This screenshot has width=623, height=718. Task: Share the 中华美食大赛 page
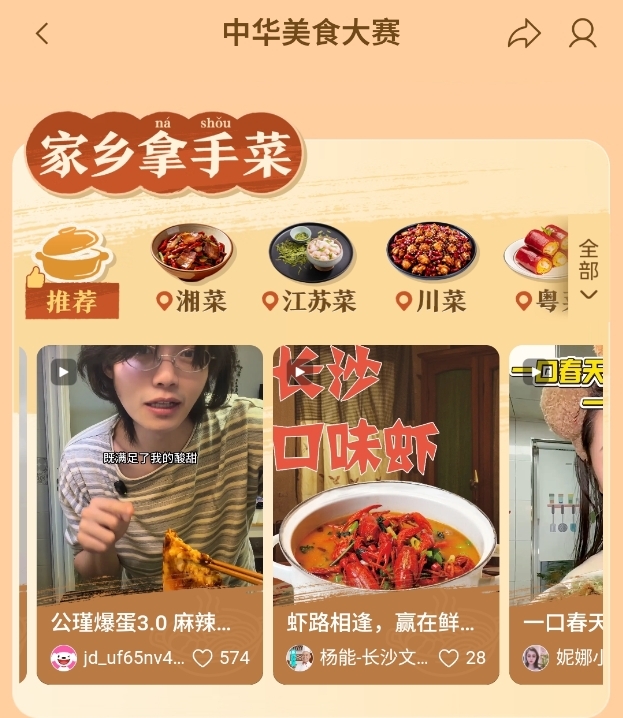524,34
